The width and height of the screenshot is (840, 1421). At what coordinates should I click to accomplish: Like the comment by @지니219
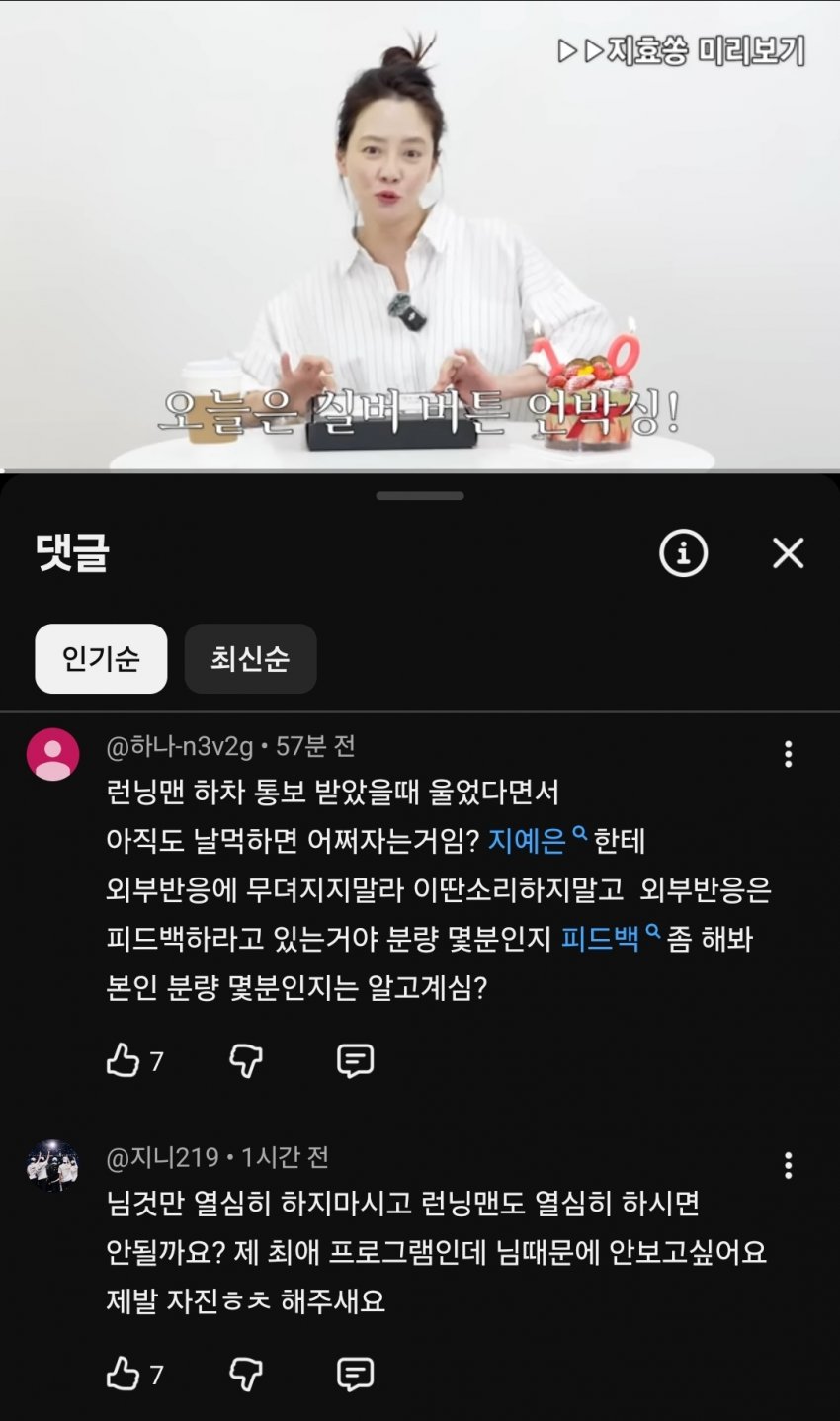coord(124,1375)
